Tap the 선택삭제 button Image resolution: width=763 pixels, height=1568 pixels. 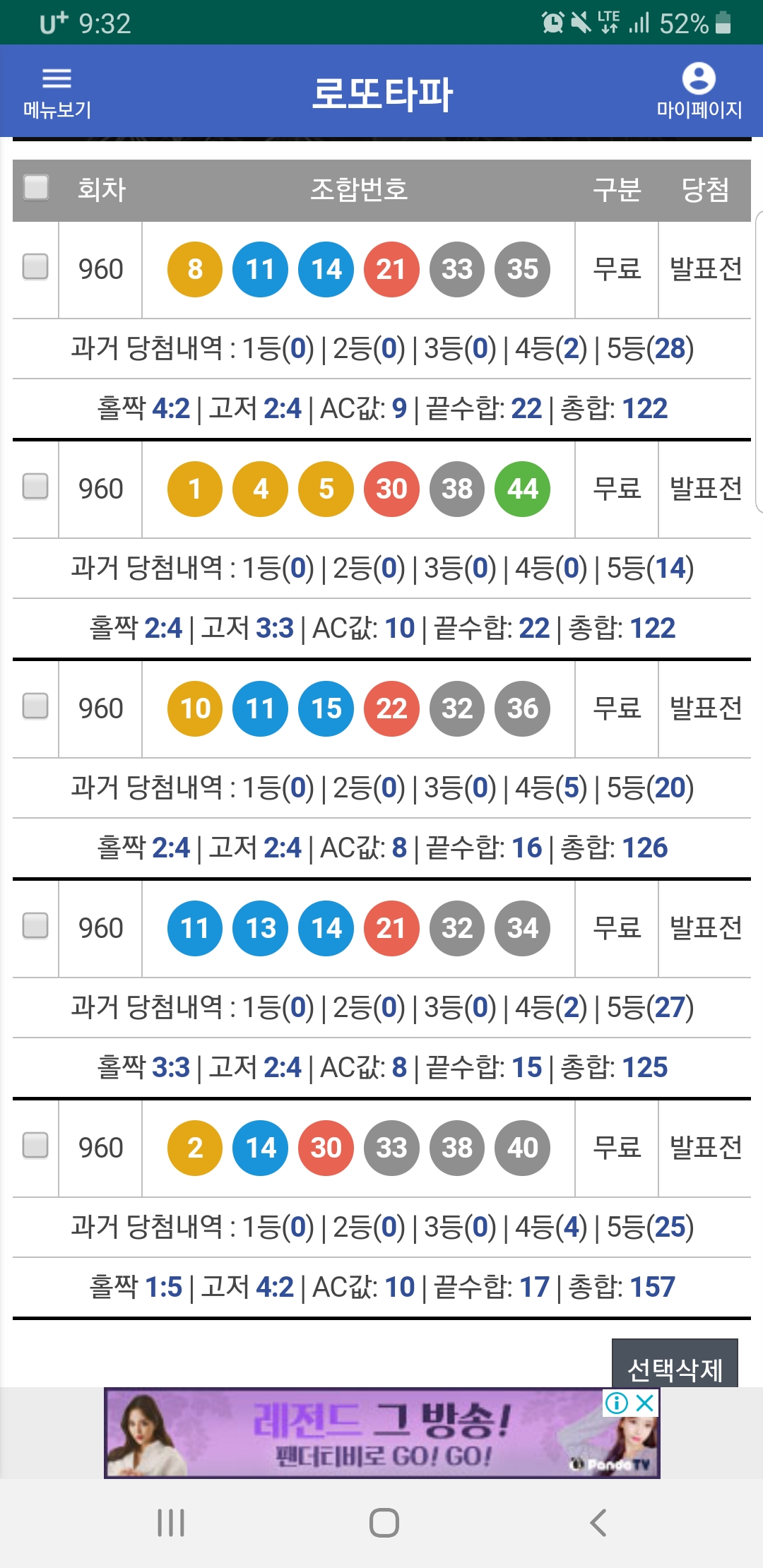(x=675, y=1365)
